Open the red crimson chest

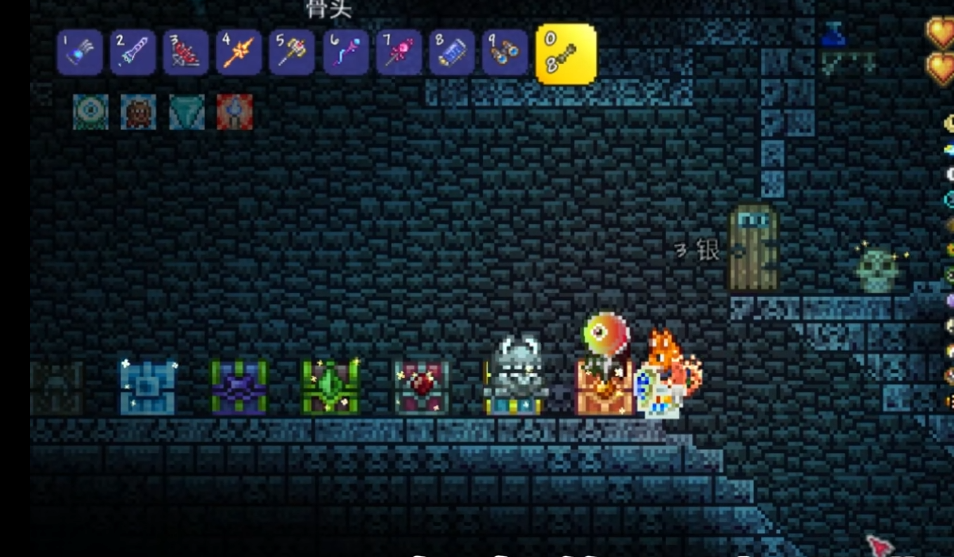click(422, 388)
